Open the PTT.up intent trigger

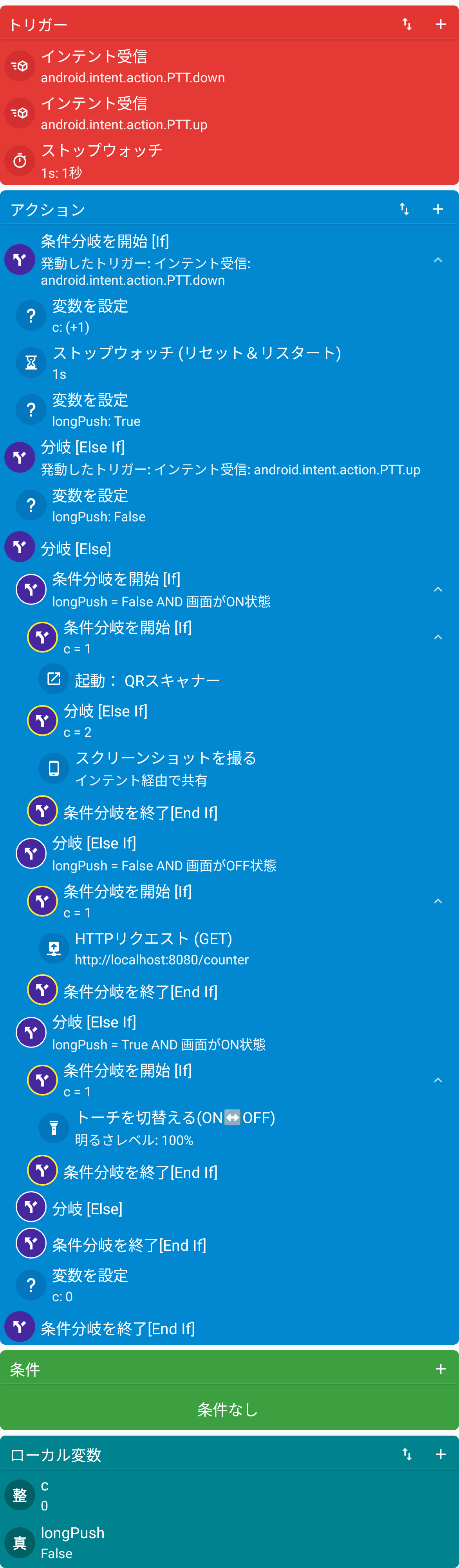click(183, 113)
